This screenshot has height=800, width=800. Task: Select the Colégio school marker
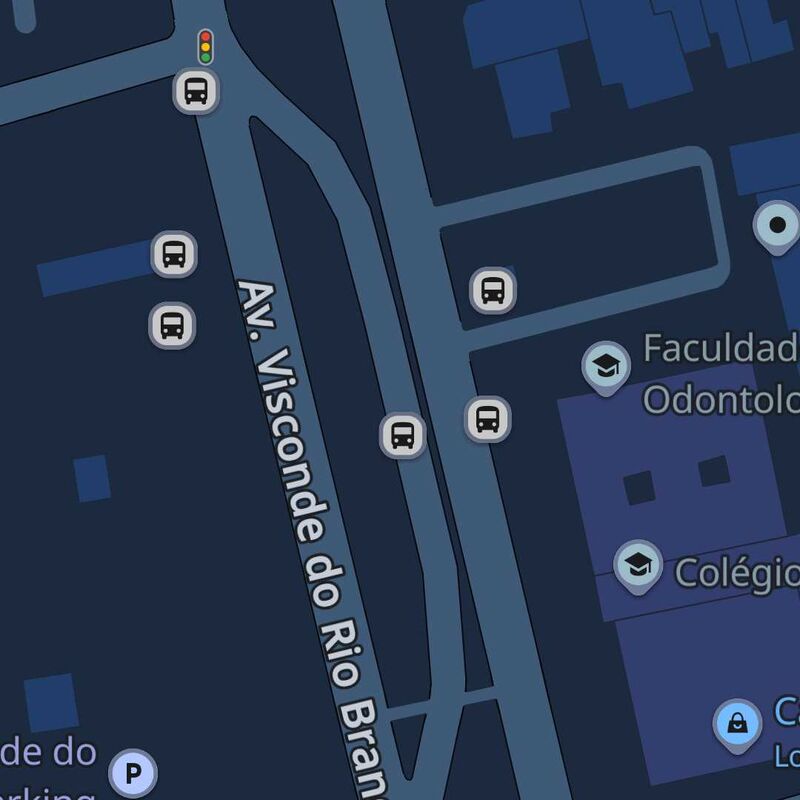click(x=637, y=565)
